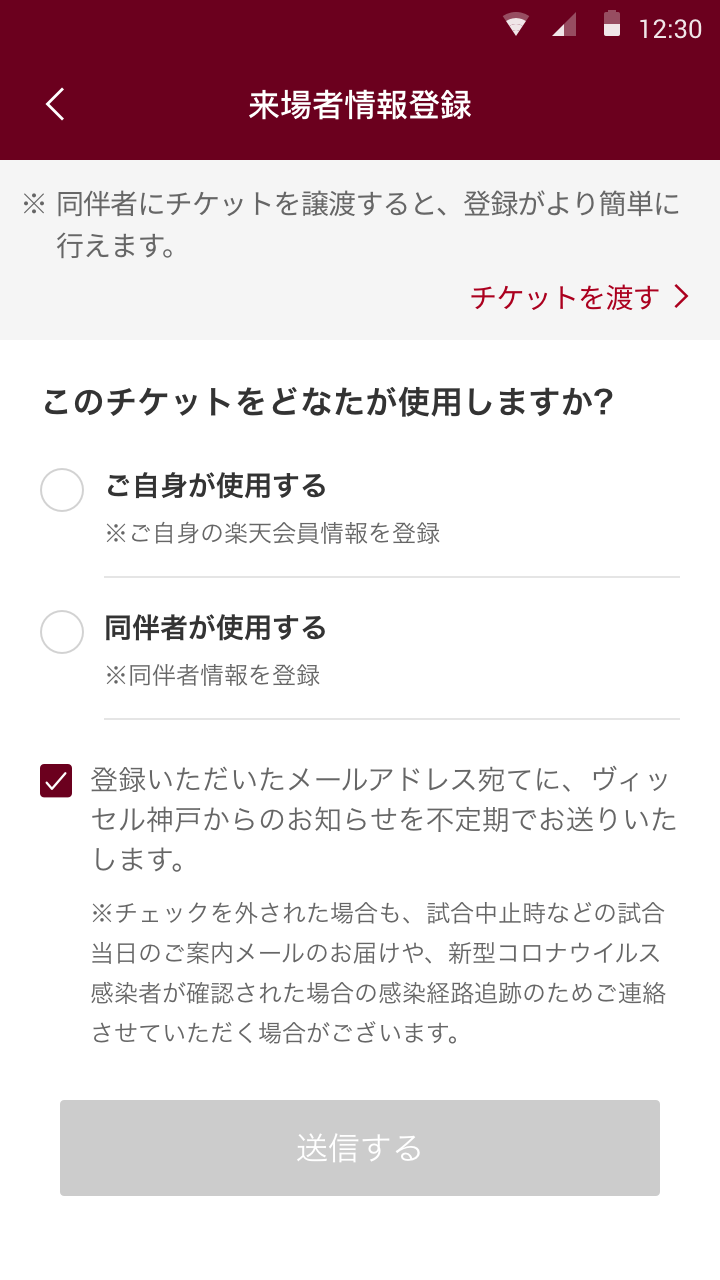This screenshot has width=720, height=1280.
Task: Open the チケットを渡す link
Action: click(580, 297)
